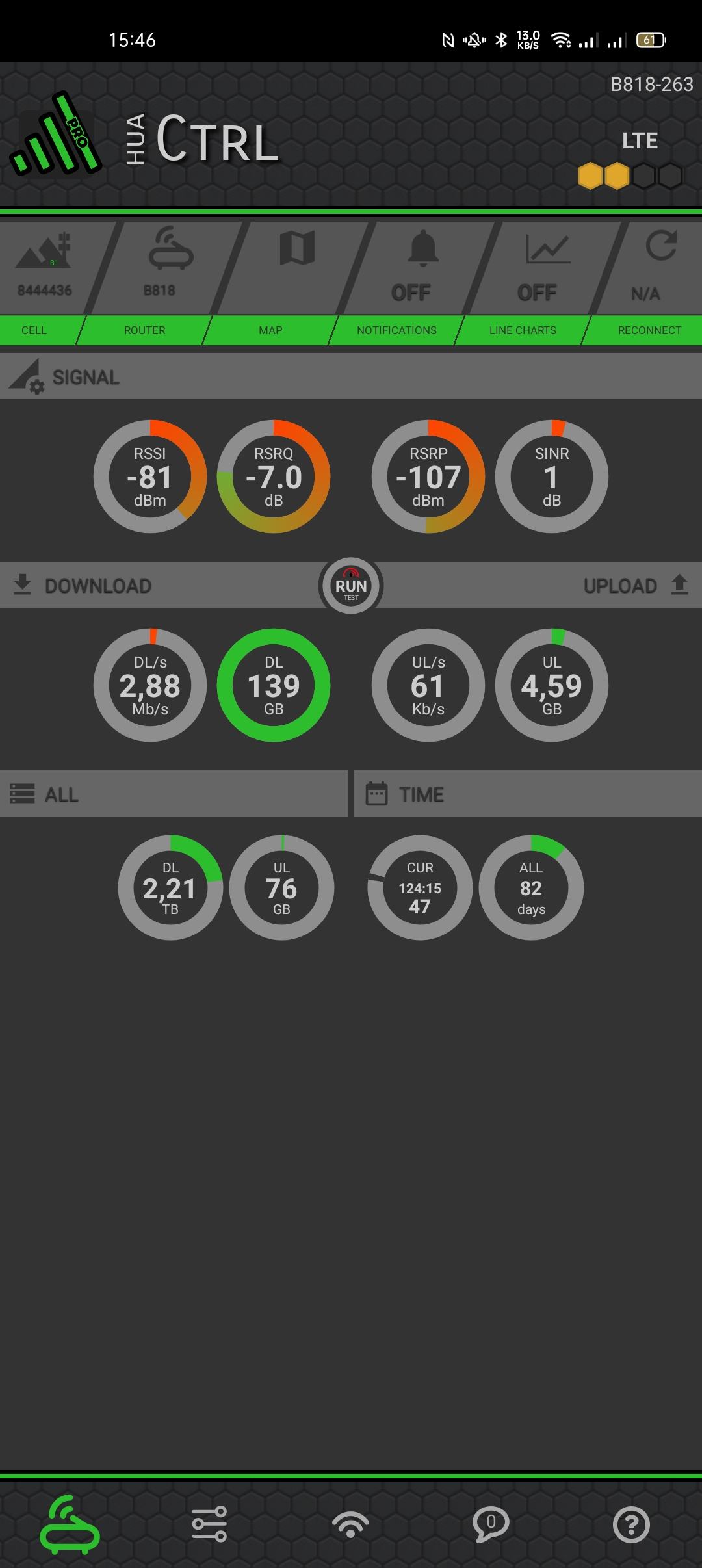
Task: Open the TIME statistics header
Action: (528, 794)
